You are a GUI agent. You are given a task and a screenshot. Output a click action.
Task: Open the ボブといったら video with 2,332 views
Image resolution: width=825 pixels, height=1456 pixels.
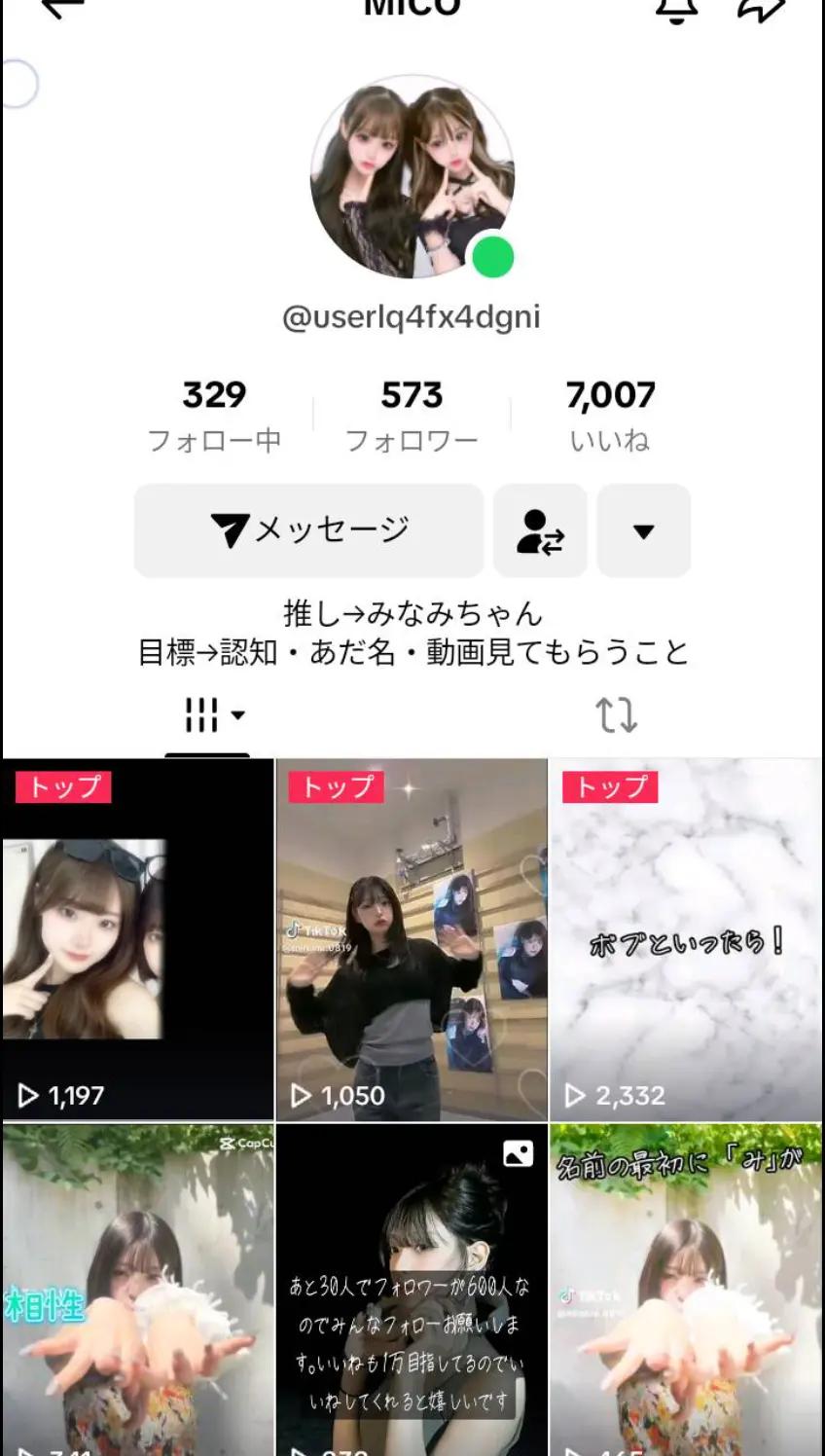click(686, 939)
